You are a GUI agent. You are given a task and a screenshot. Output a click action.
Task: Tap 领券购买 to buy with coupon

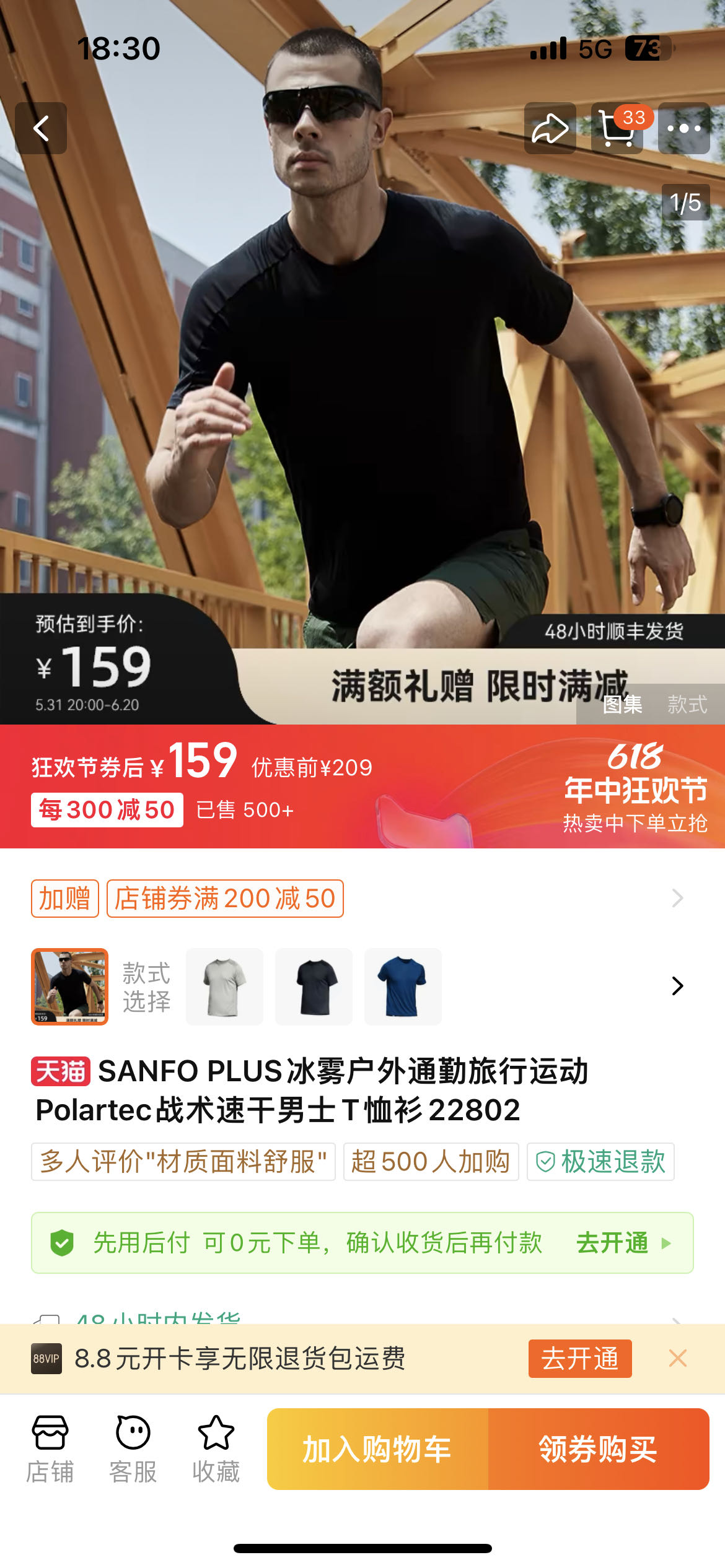pyautogui.click(x=598, y=1449)
